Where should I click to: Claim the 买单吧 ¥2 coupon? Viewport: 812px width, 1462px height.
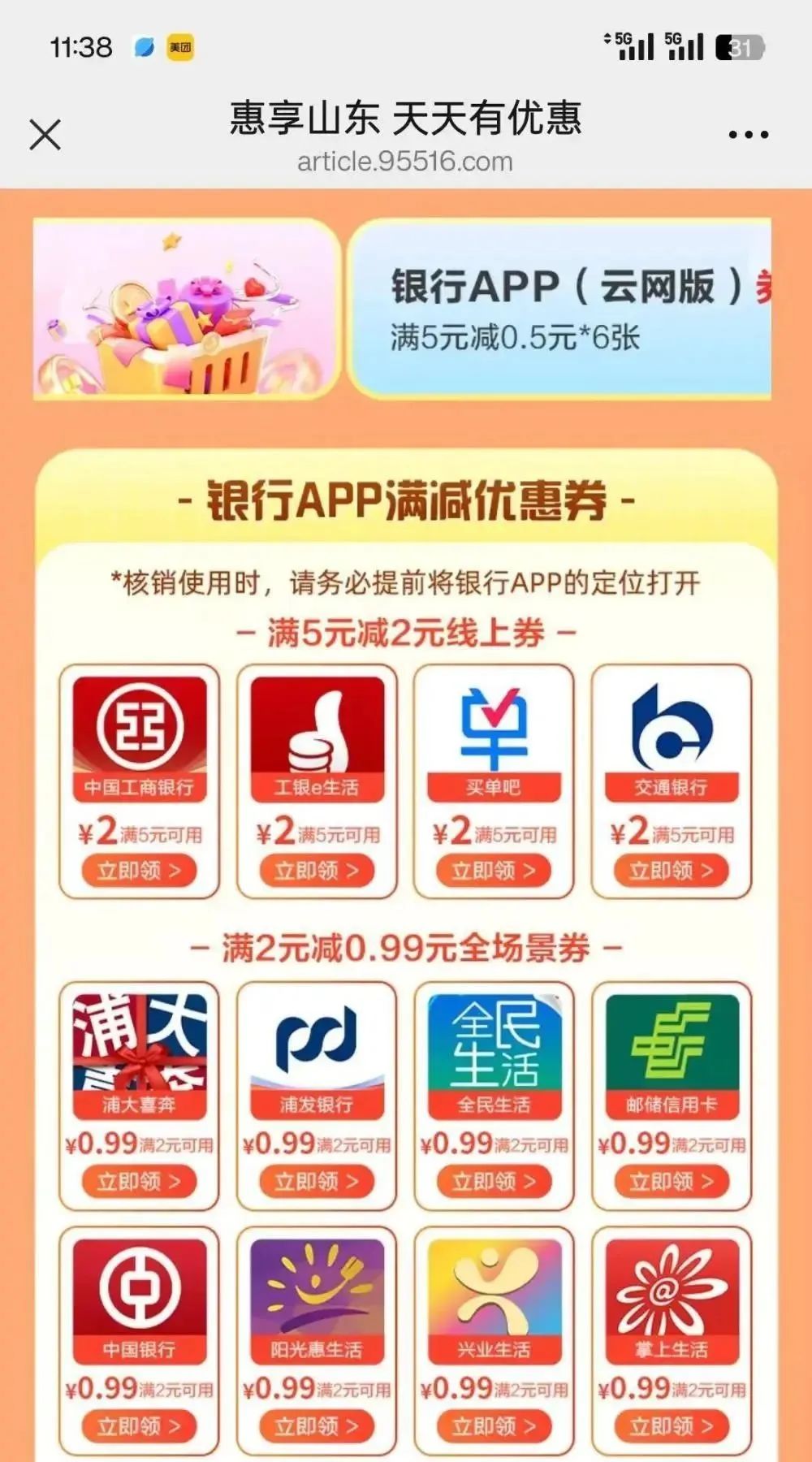(x=494, y=871)
